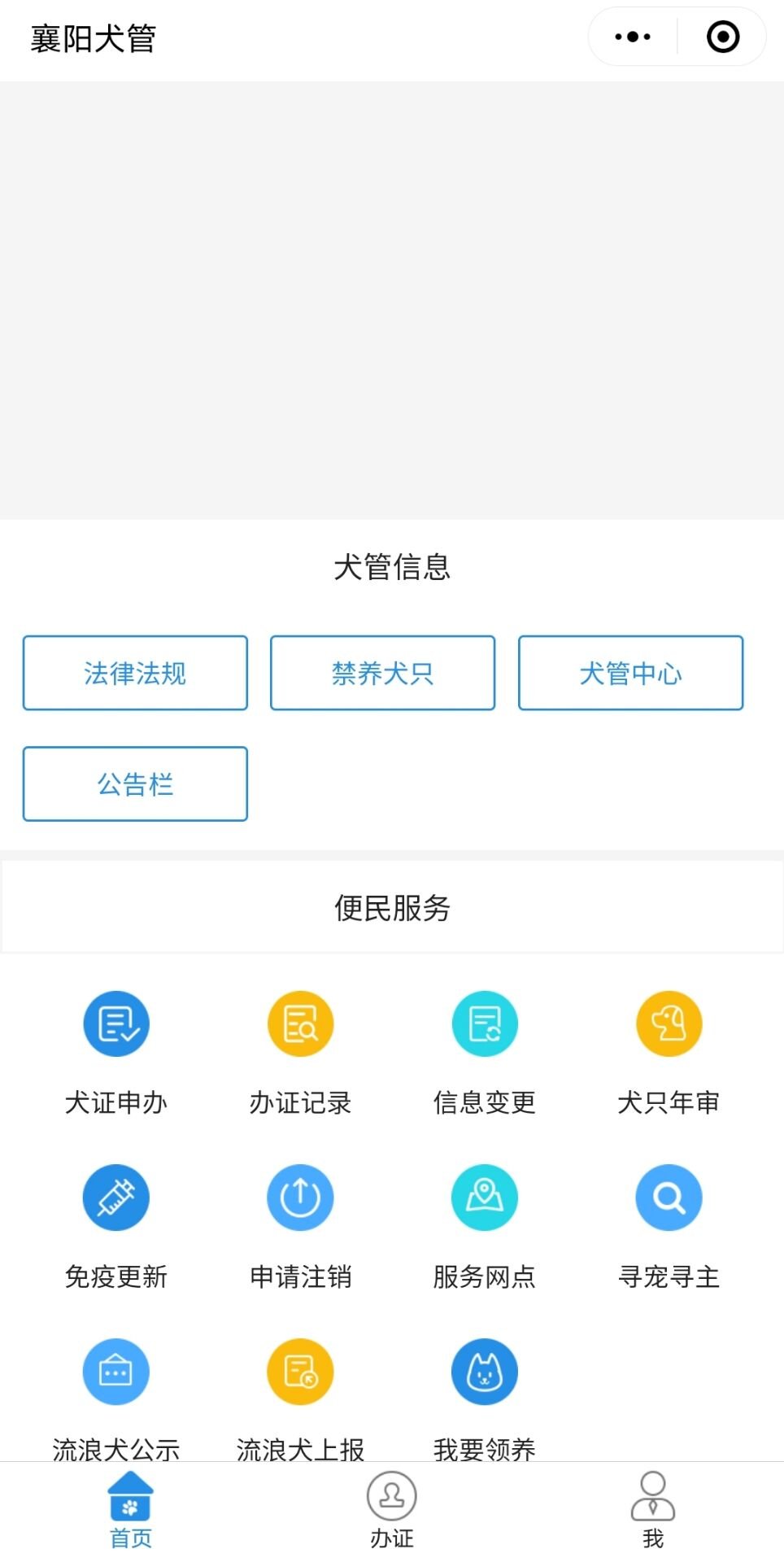Open the mini program overflow menu

633,37
